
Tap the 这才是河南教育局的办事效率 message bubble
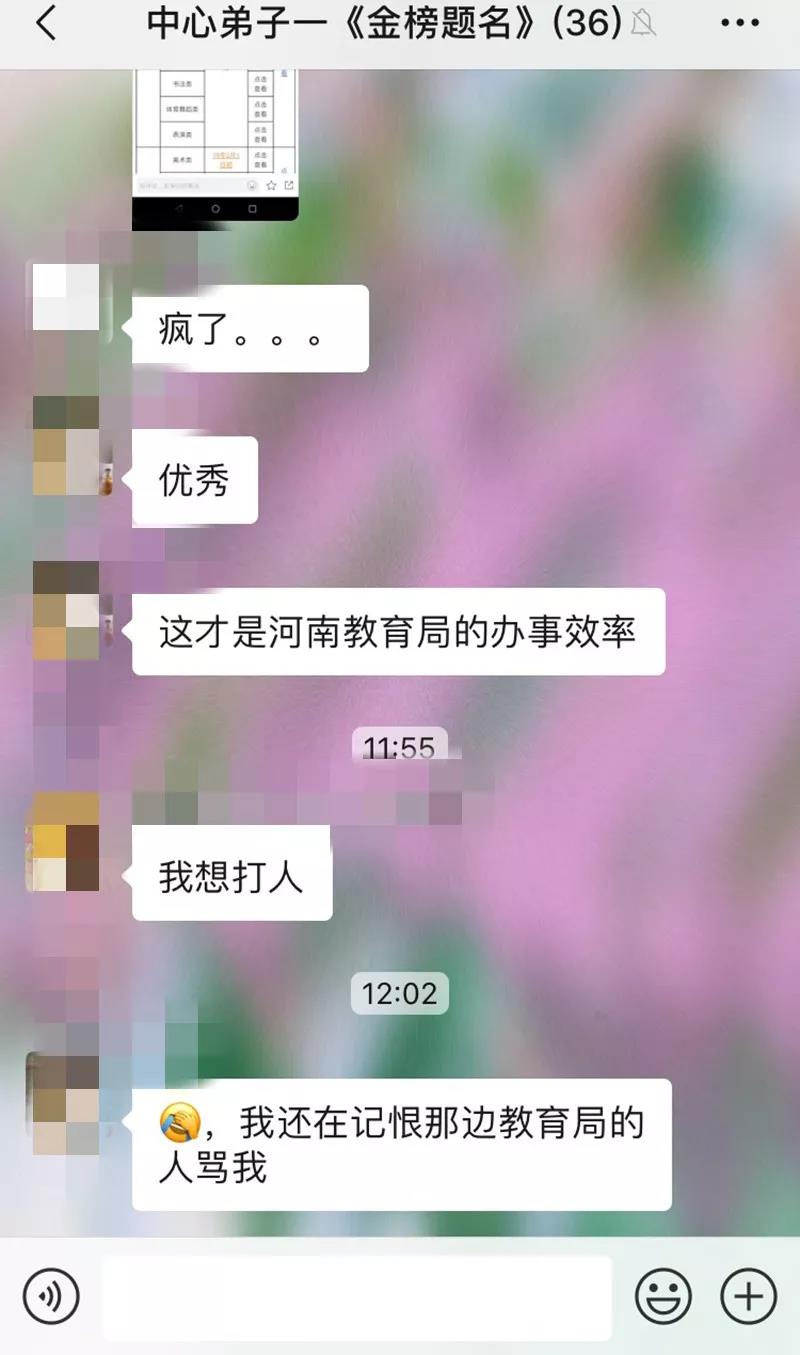(400, 630)
